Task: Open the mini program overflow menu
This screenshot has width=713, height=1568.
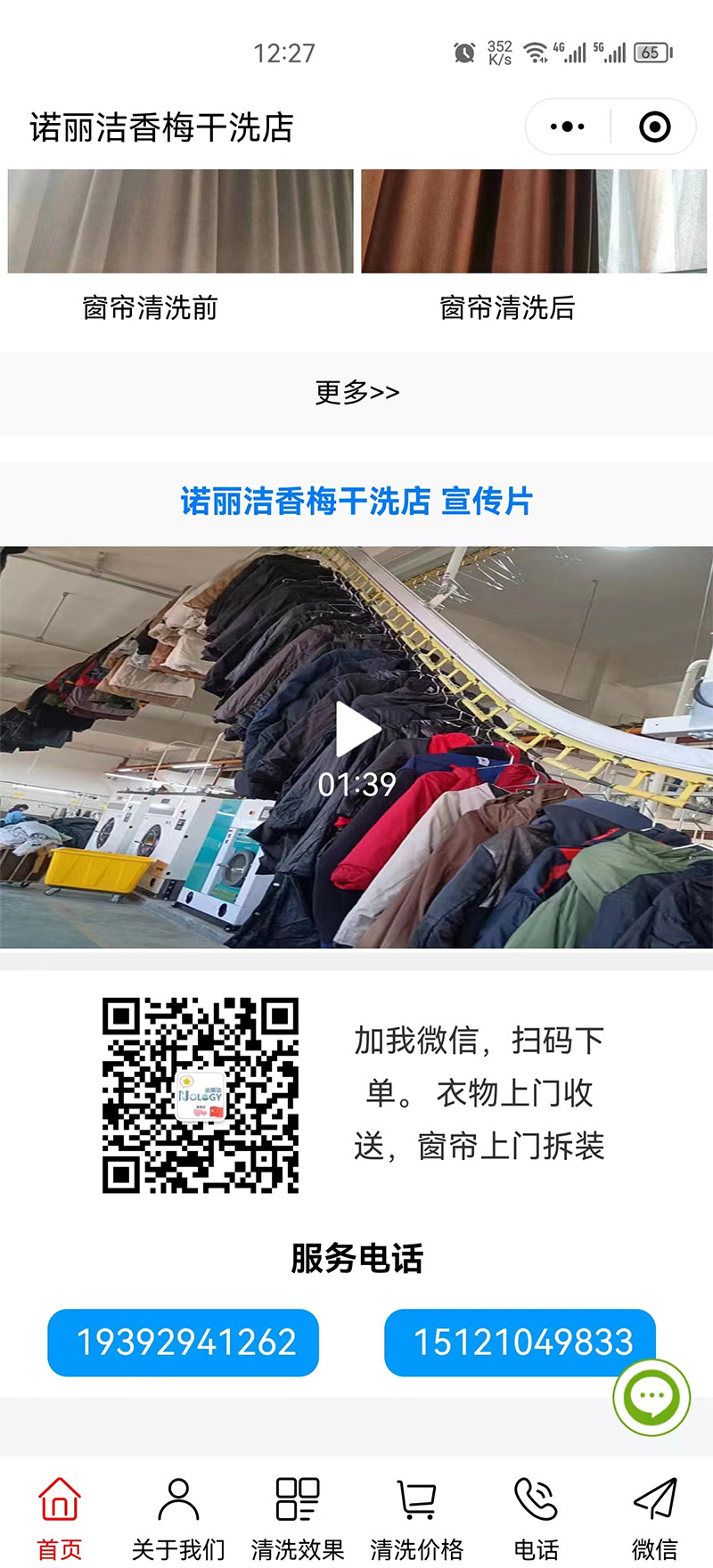Action: (568, 127)
